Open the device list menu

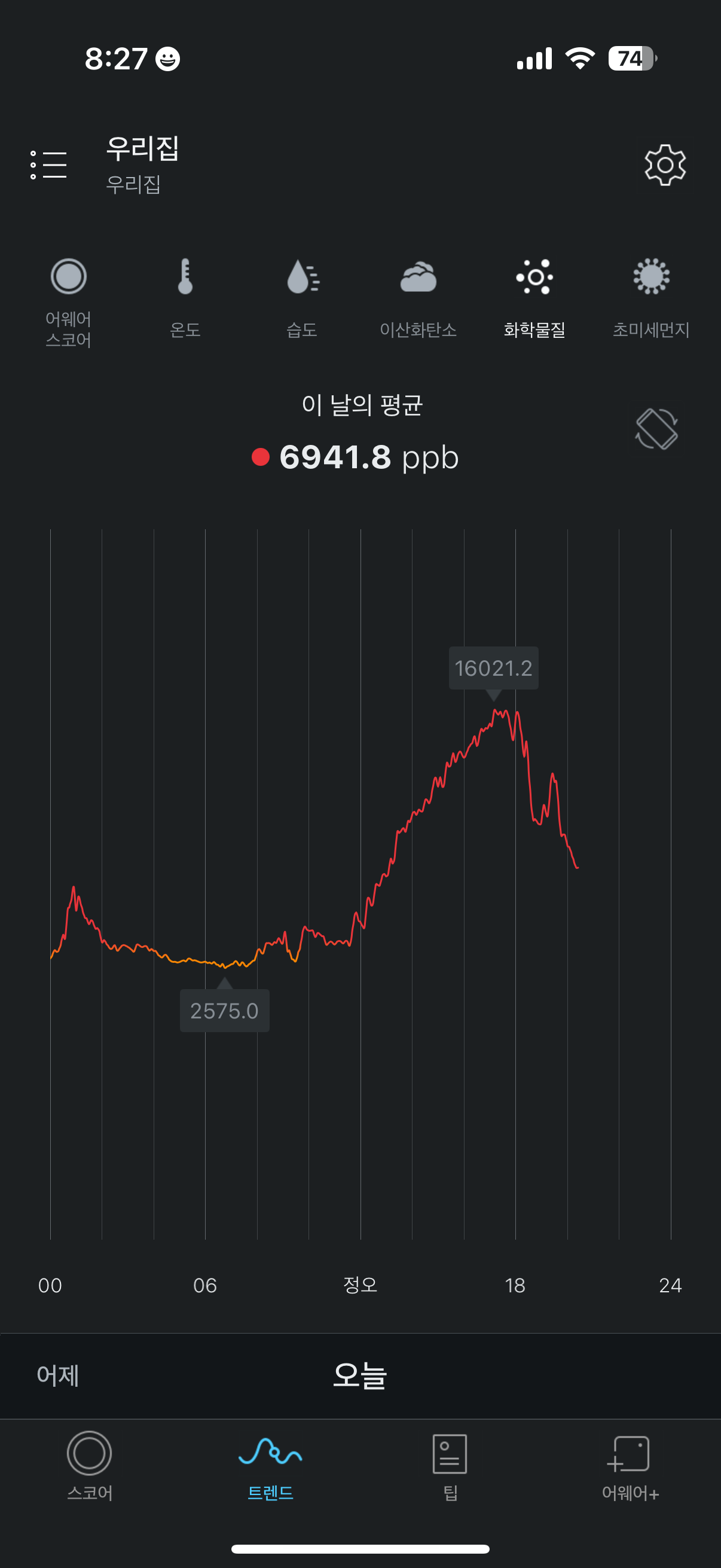pyautogui.click(x=48, y=165)
